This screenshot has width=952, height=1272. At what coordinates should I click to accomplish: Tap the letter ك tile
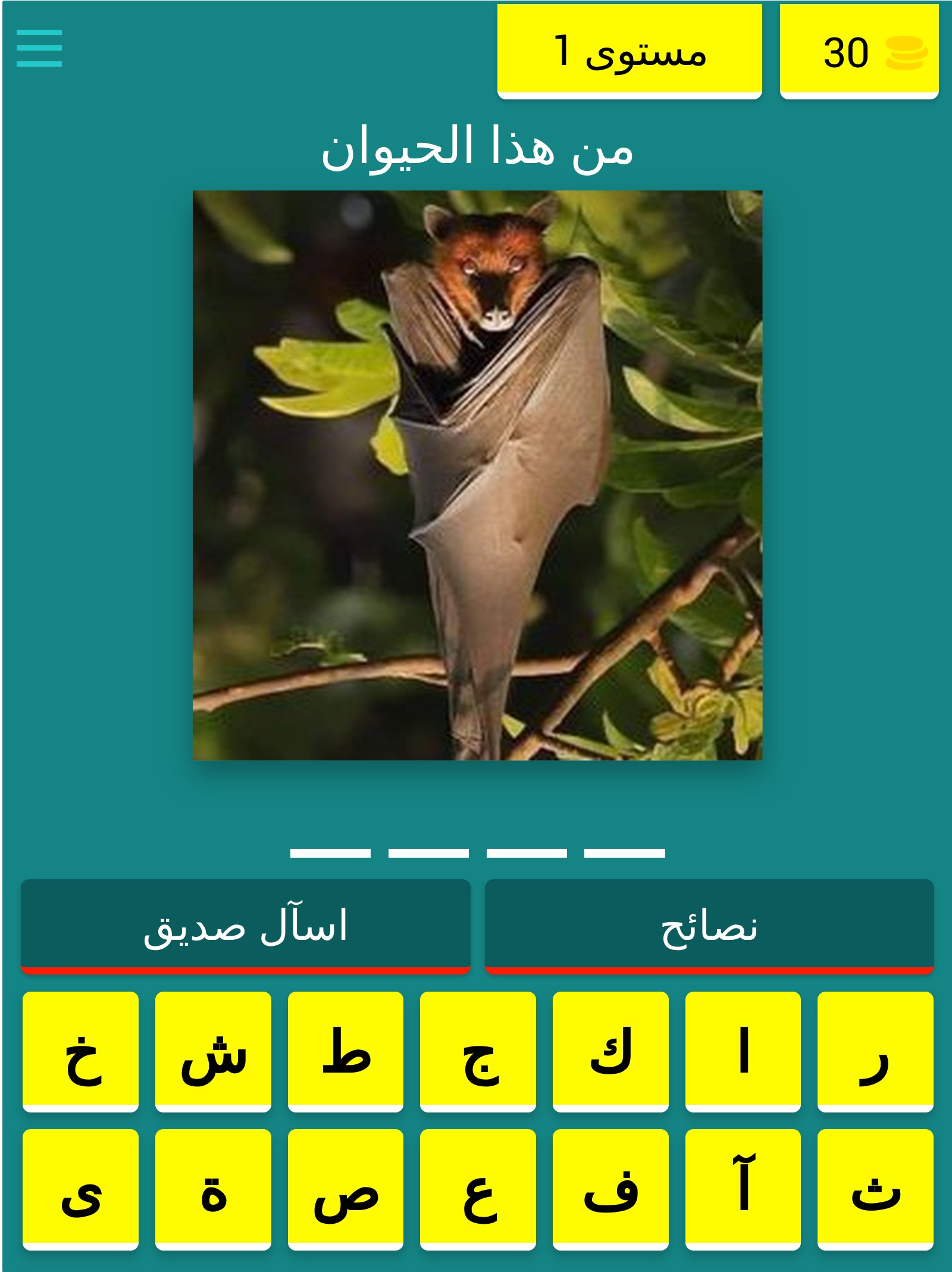click(x=610, y=1051)
